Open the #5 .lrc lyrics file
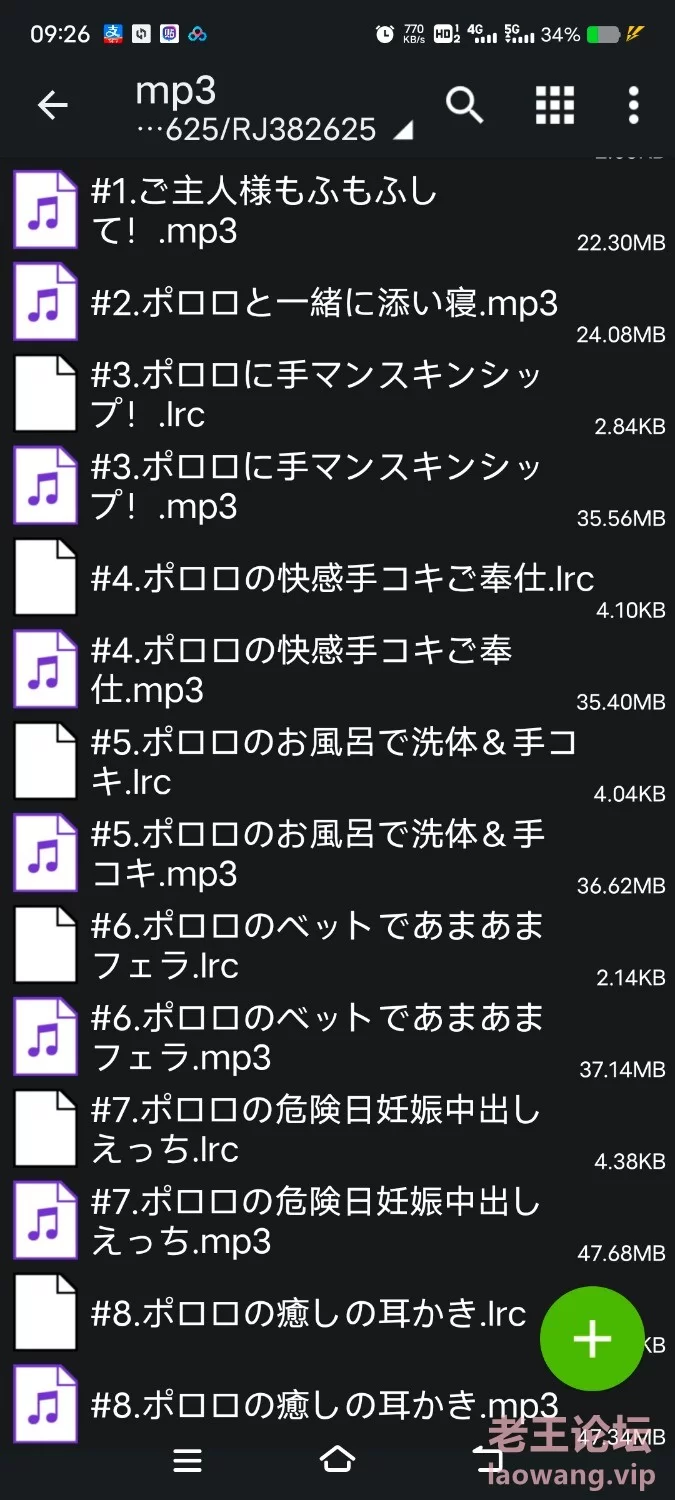Screen dimensions: 675x1500 coord(337,762)
